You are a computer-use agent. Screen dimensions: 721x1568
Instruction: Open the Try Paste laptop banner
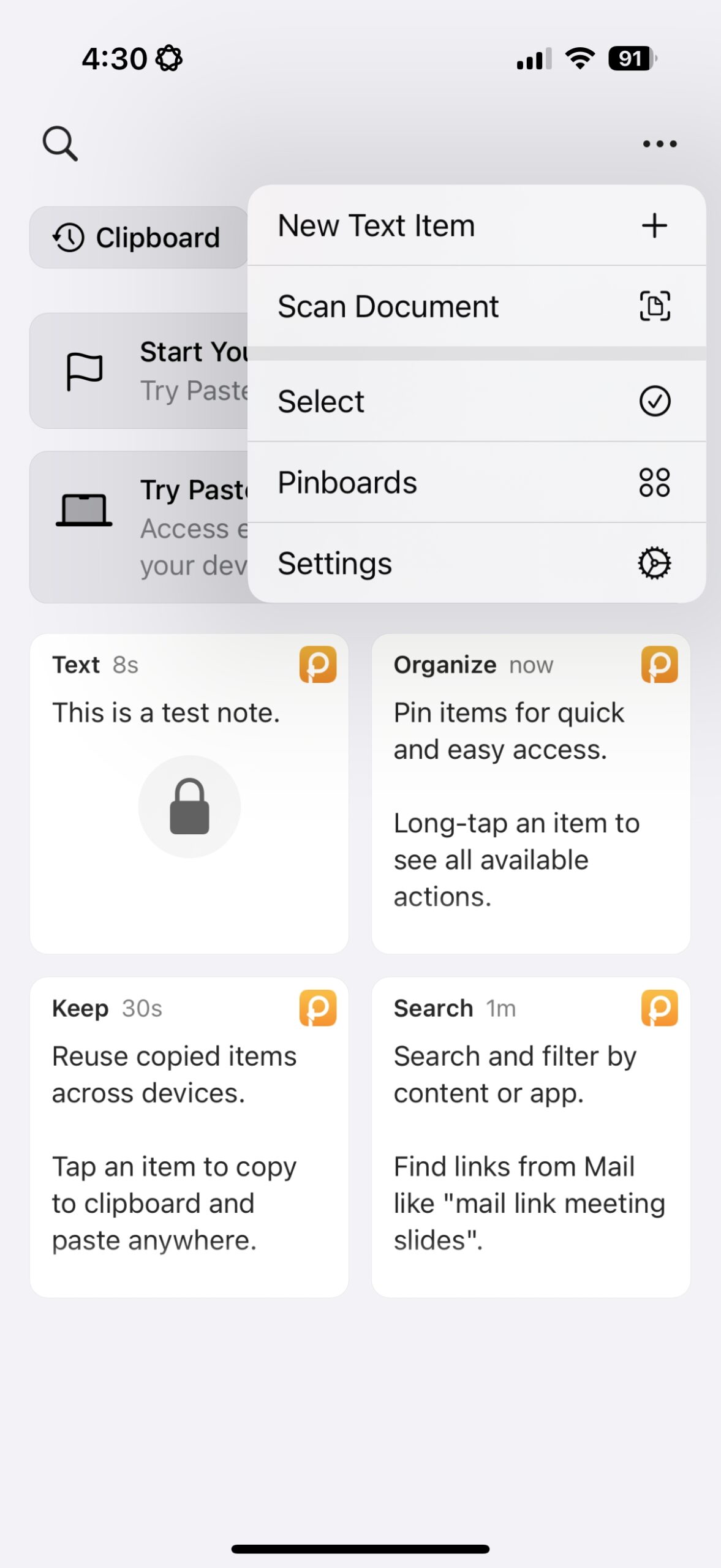[x=139, y=527]
